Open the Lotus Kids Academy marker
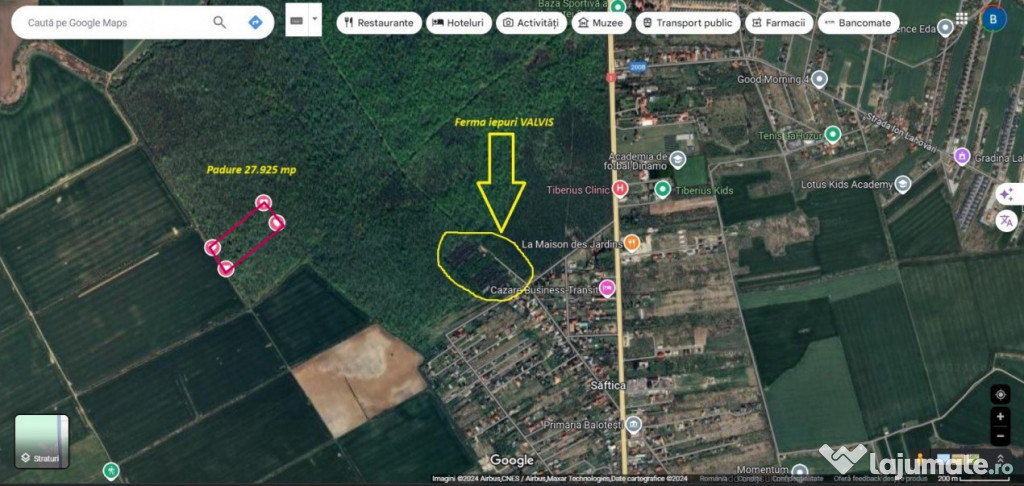The height and width of the screenshot is (486, 1024). [x=903, y=184]
